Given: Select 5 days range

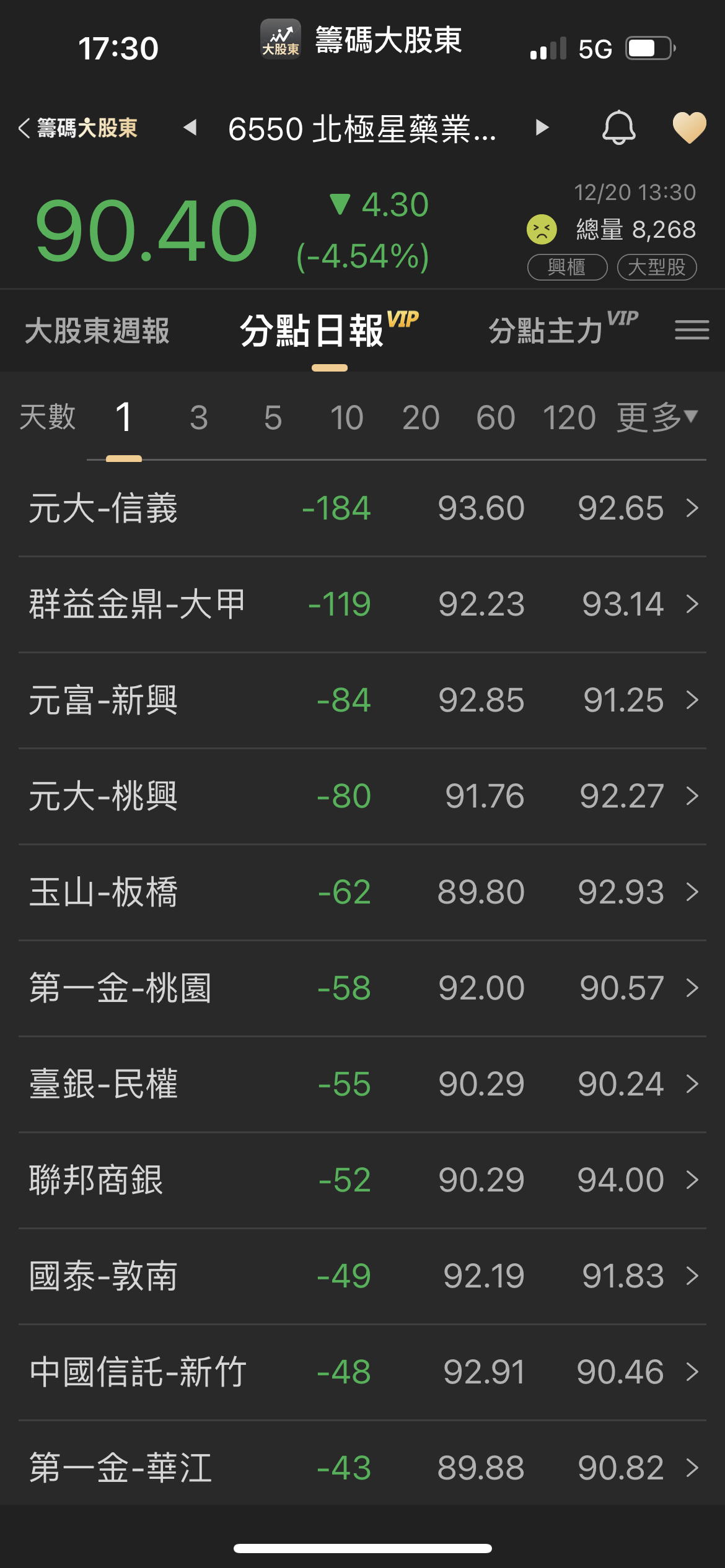Looking at the screenshot, I should [x=273, y=417].
